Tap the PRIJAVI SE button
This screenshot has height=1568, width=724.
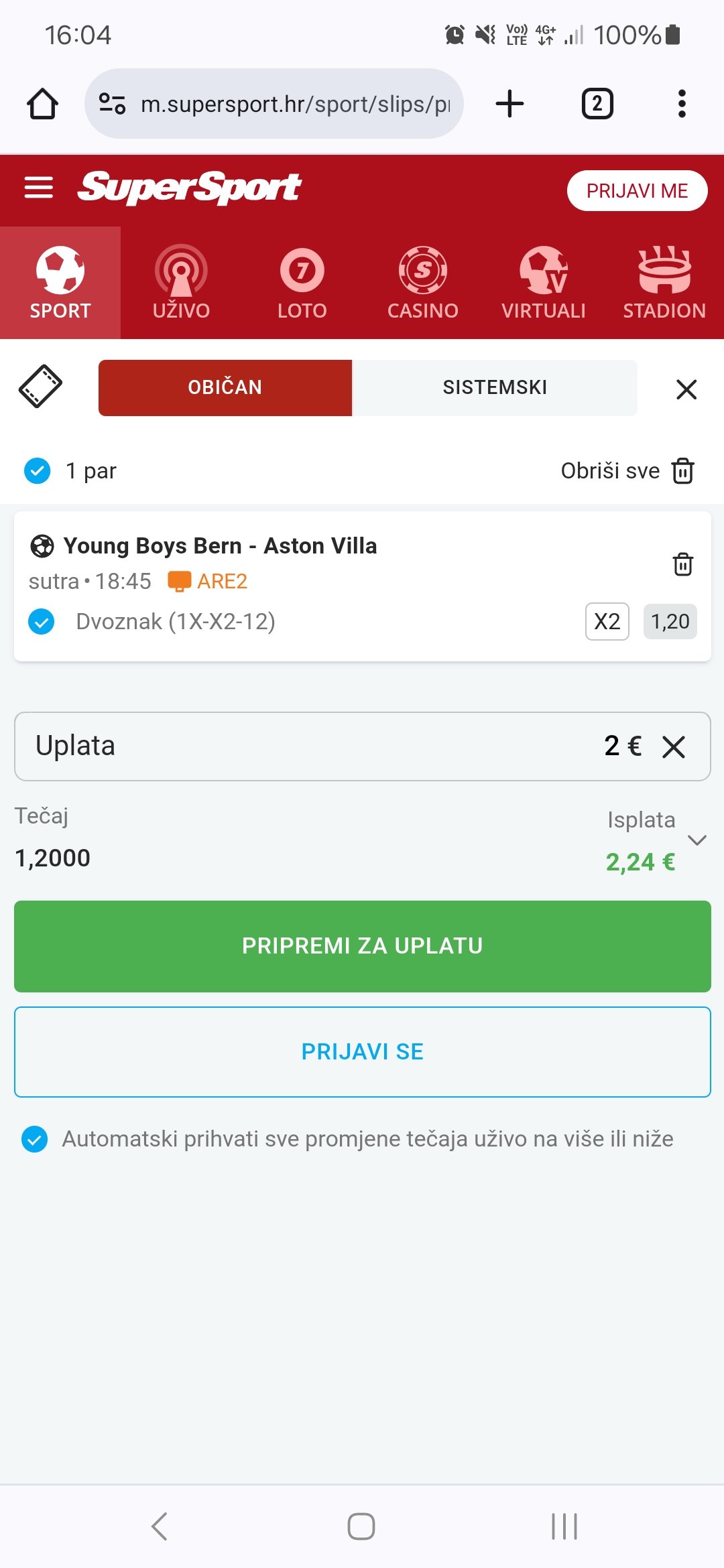coord(362,1052)
